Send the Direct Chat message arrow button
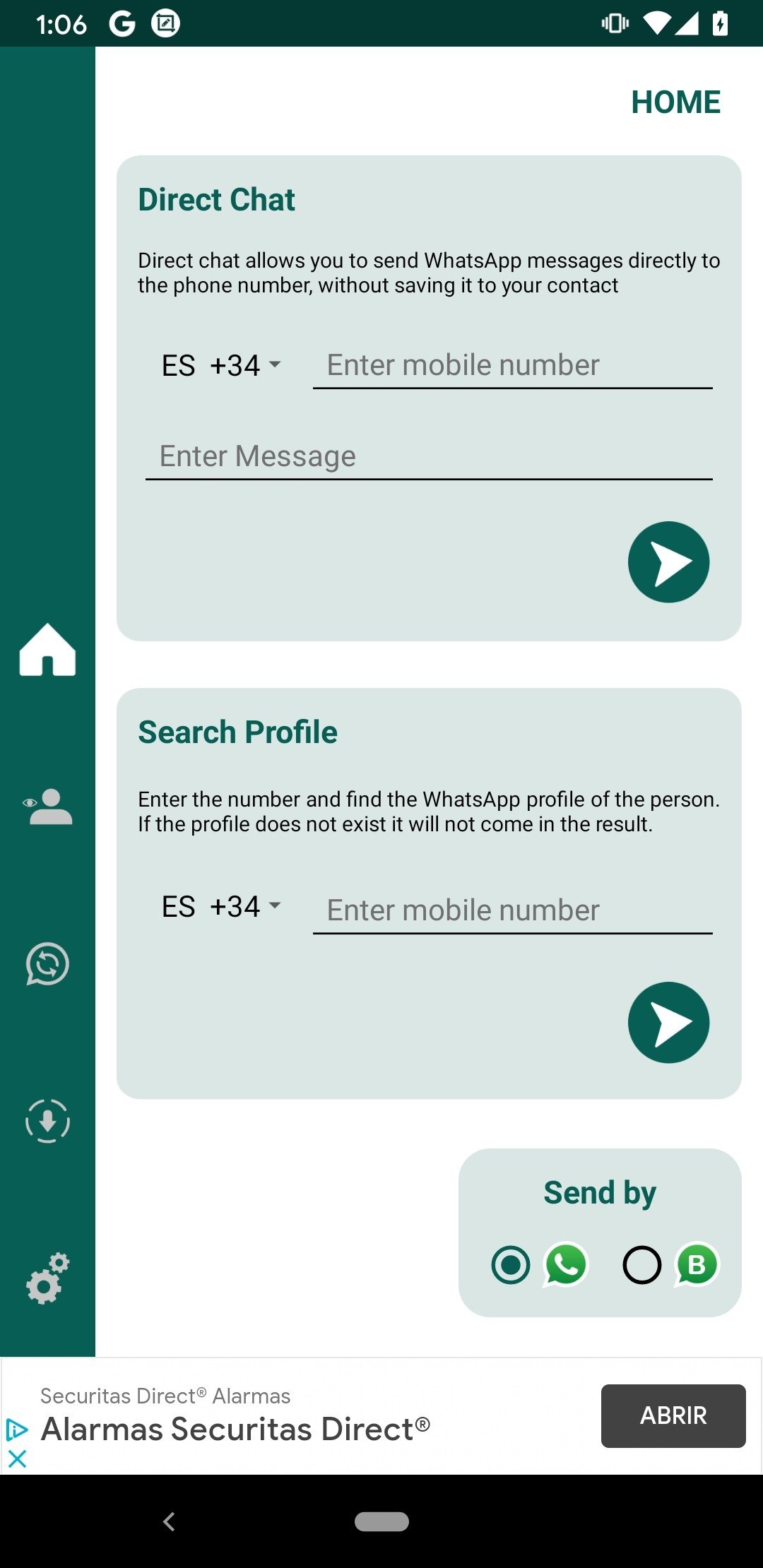The height and width of the screenshot is (1568, 763). point(668,562)
